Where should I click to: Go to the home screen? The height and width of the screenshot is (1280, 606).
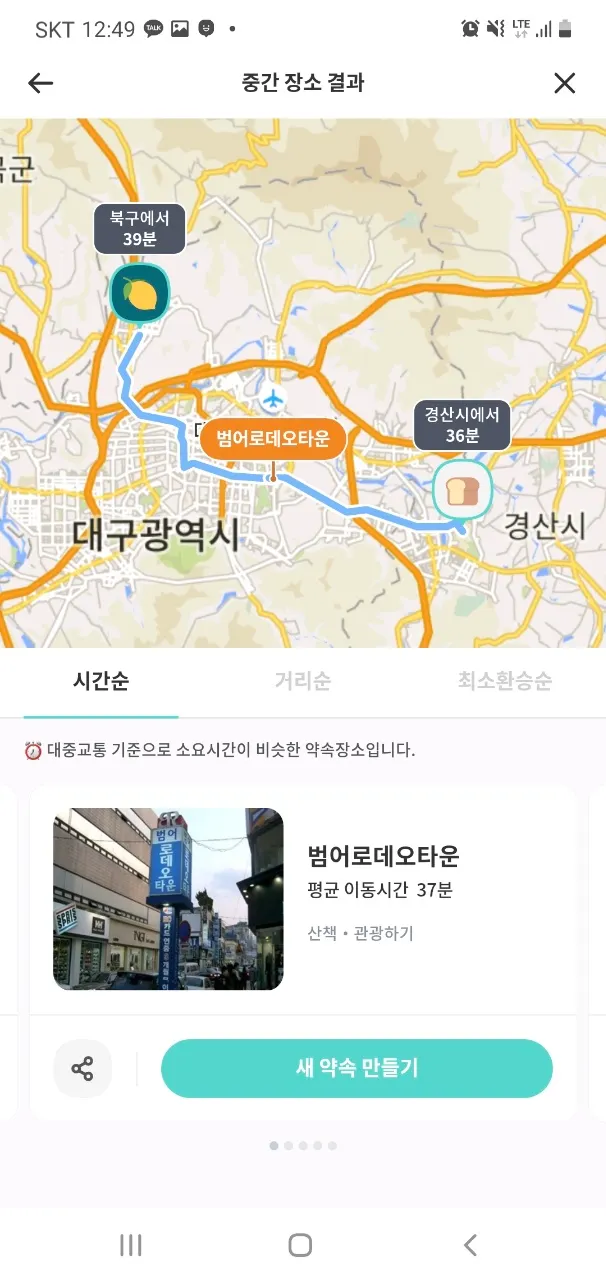300,1245
